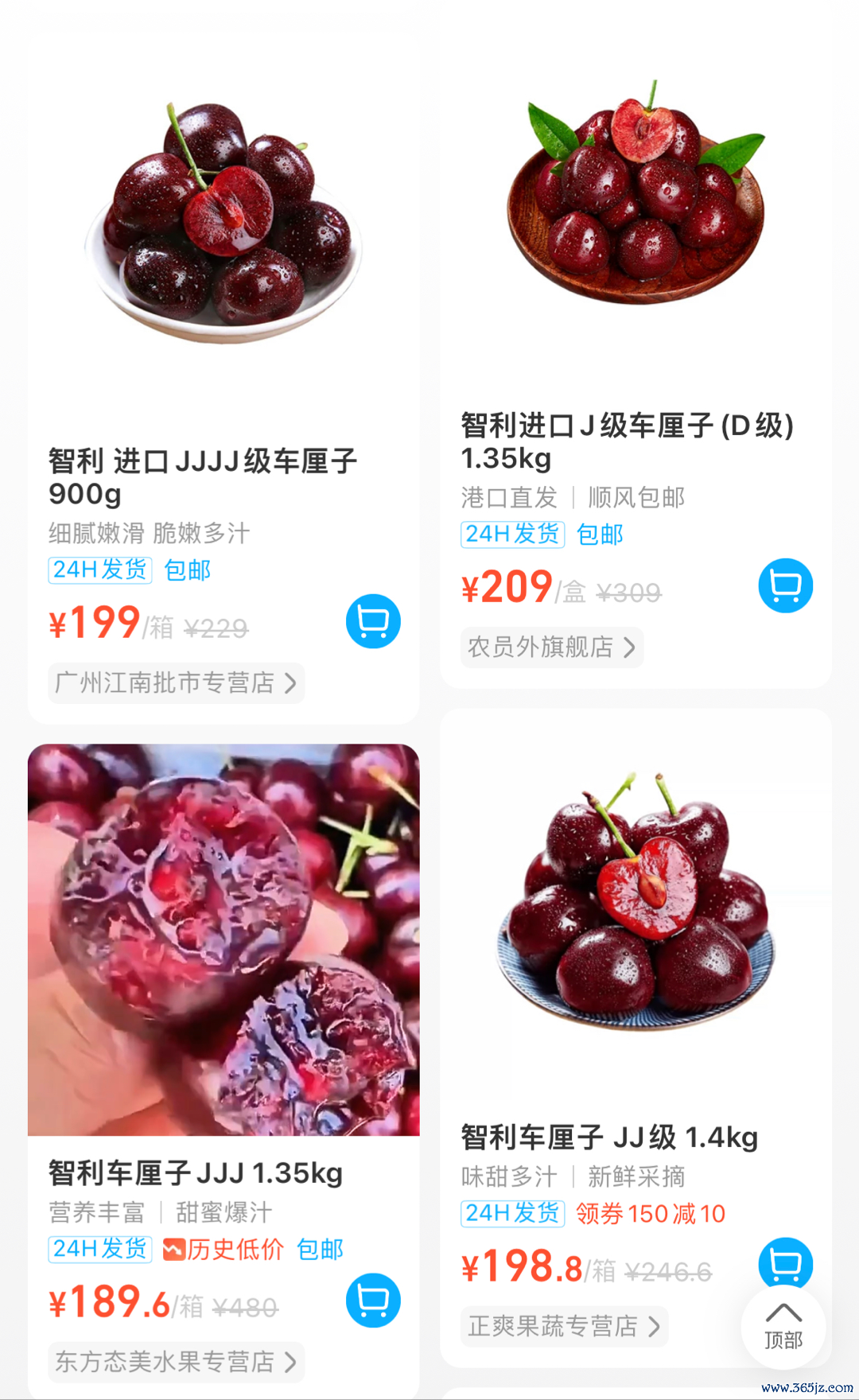Image resolution: width=859 pixels, height=1400 pixels.
Task: Visit the 广州江南批市专营店 store
Action: 176,682
